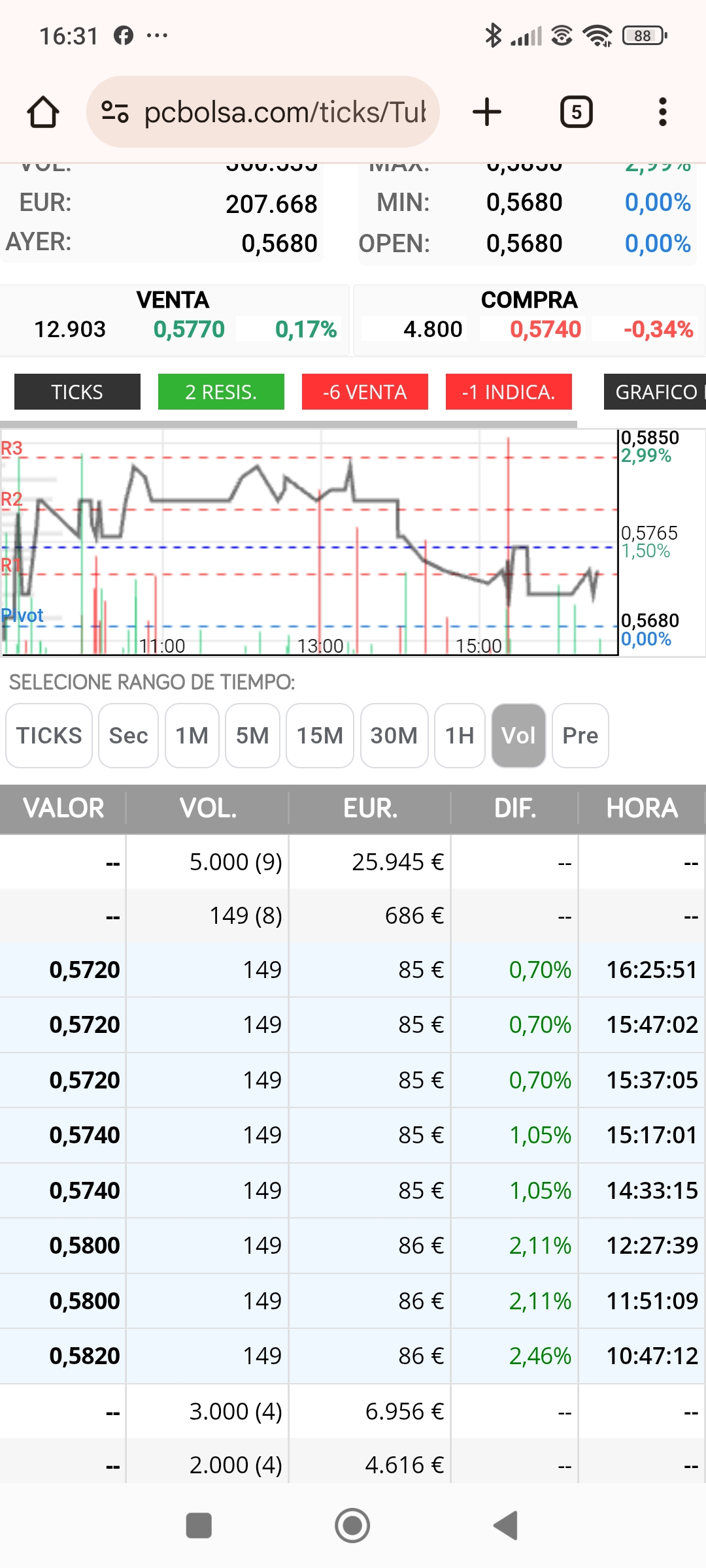Open the -6 VENTA red tab
This screenshot has width=706, height=1568.
365,392
